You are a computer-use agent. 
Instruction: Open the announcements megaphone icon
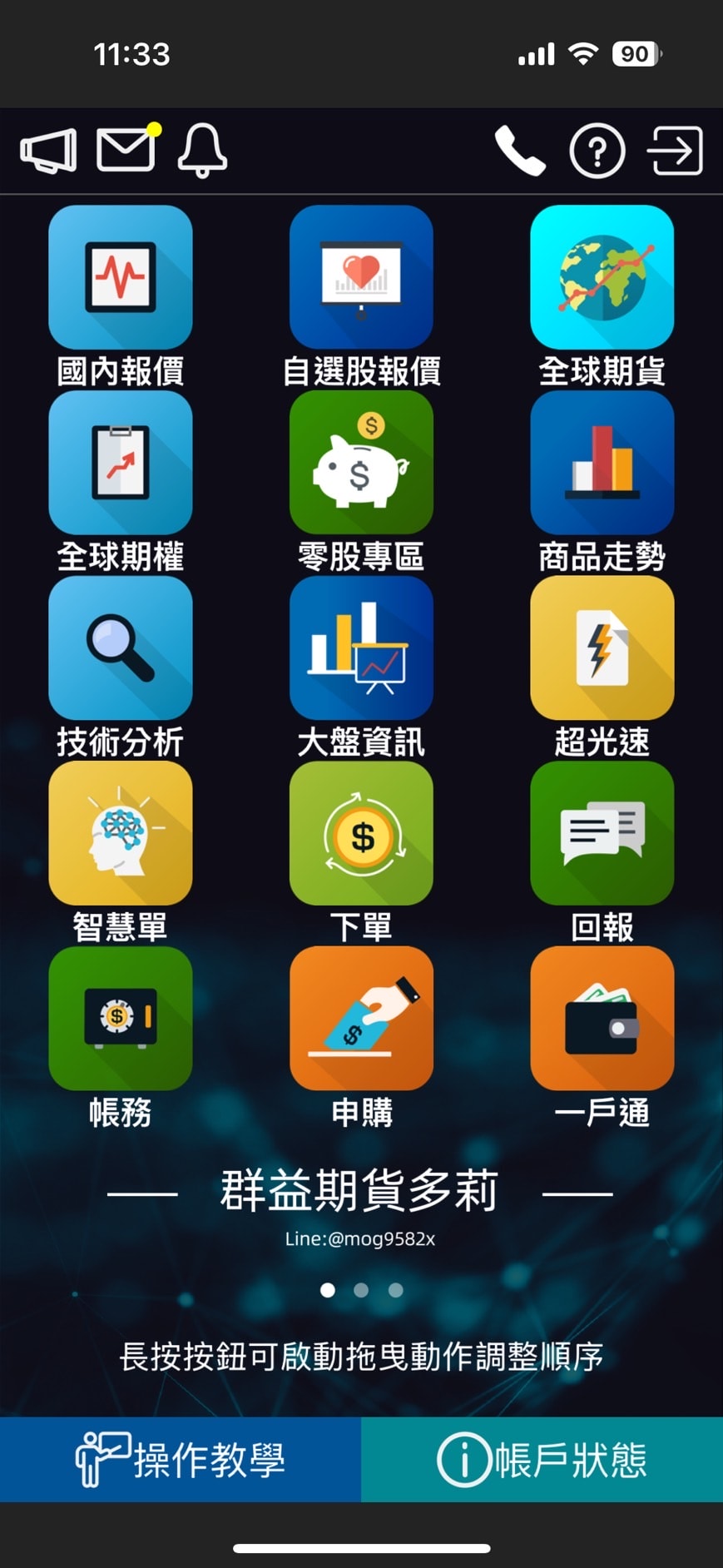point(48,151)
